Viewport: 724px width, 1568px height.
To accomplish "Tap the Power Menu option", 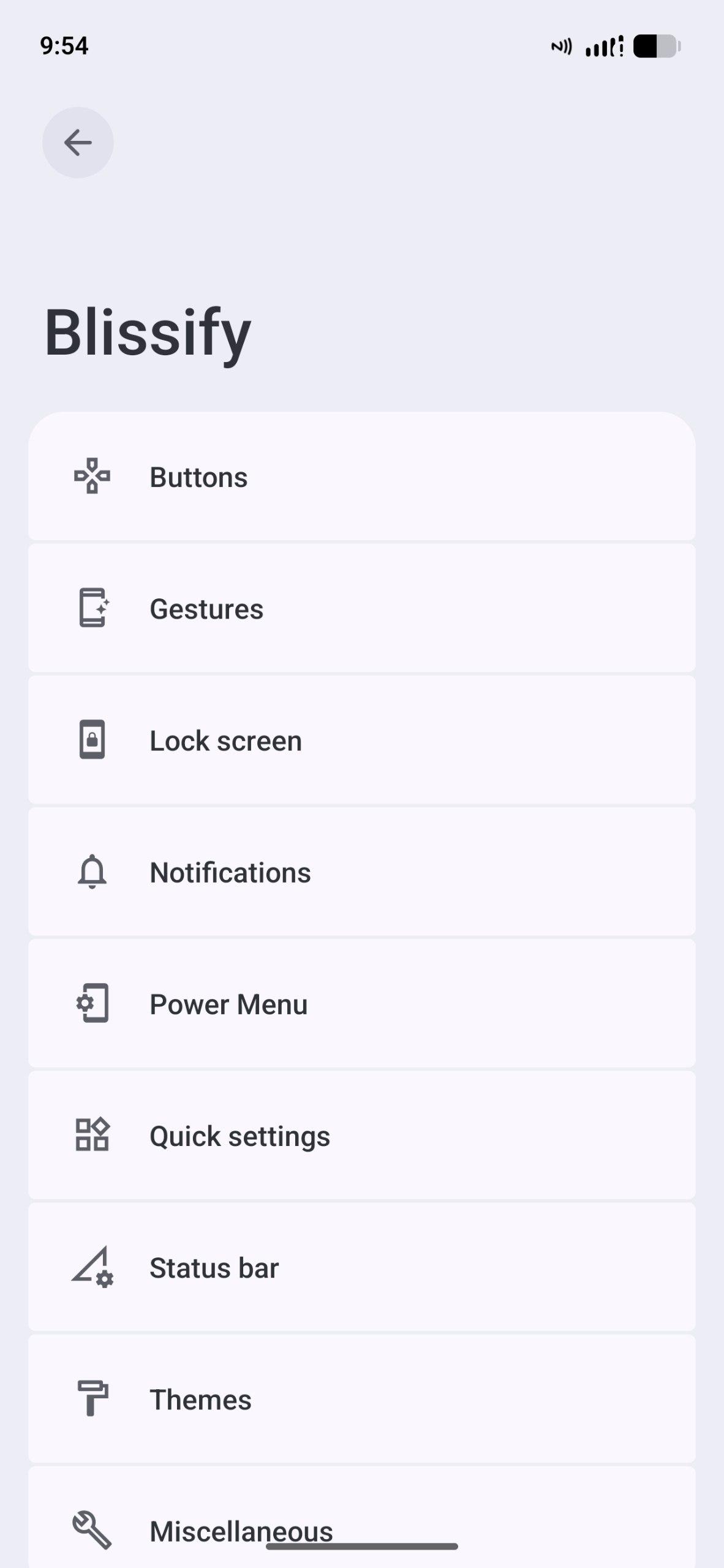I will point(361,1005).
